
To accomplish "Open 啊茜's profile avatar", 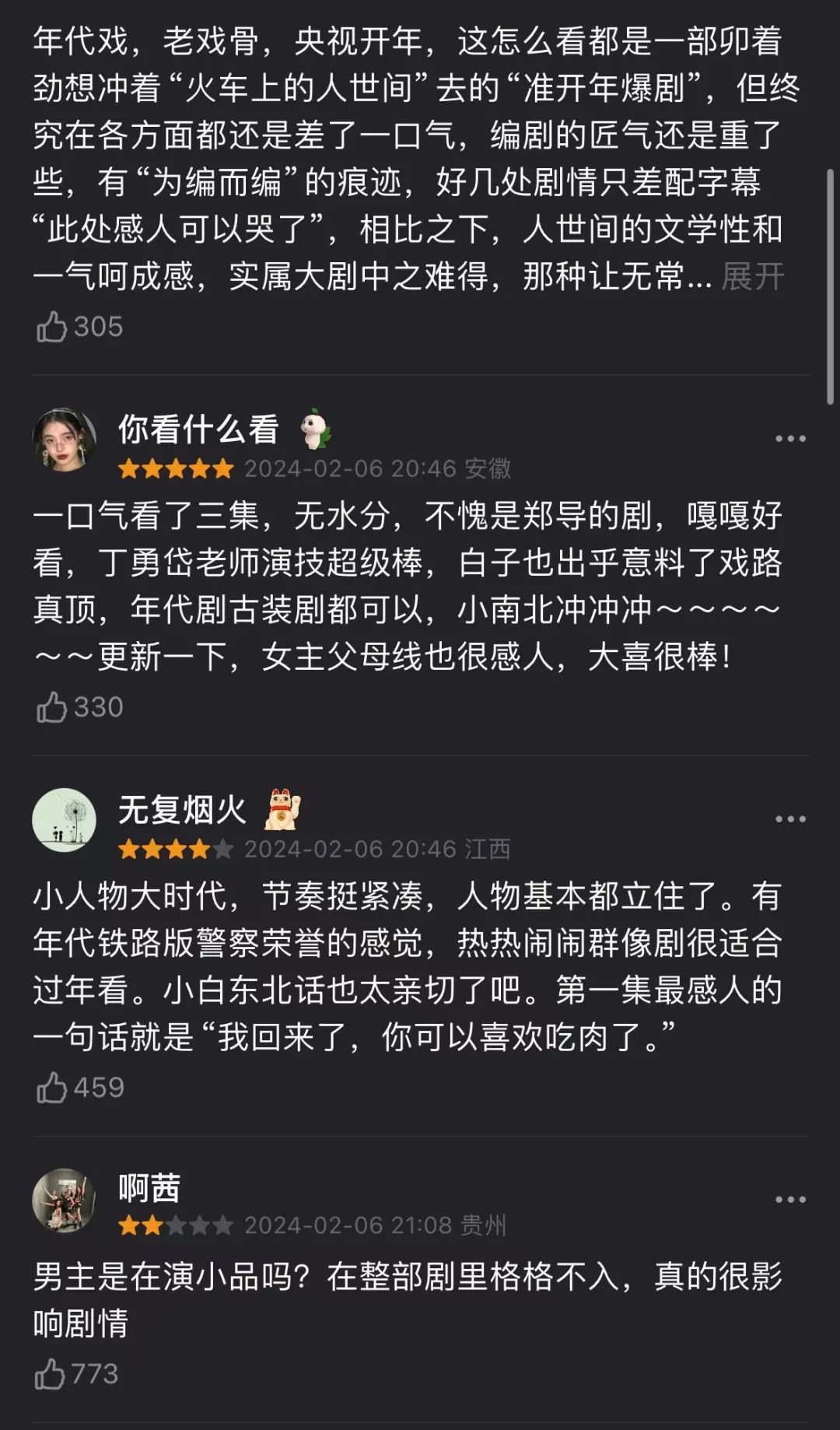I will (x=64, y=1200).
